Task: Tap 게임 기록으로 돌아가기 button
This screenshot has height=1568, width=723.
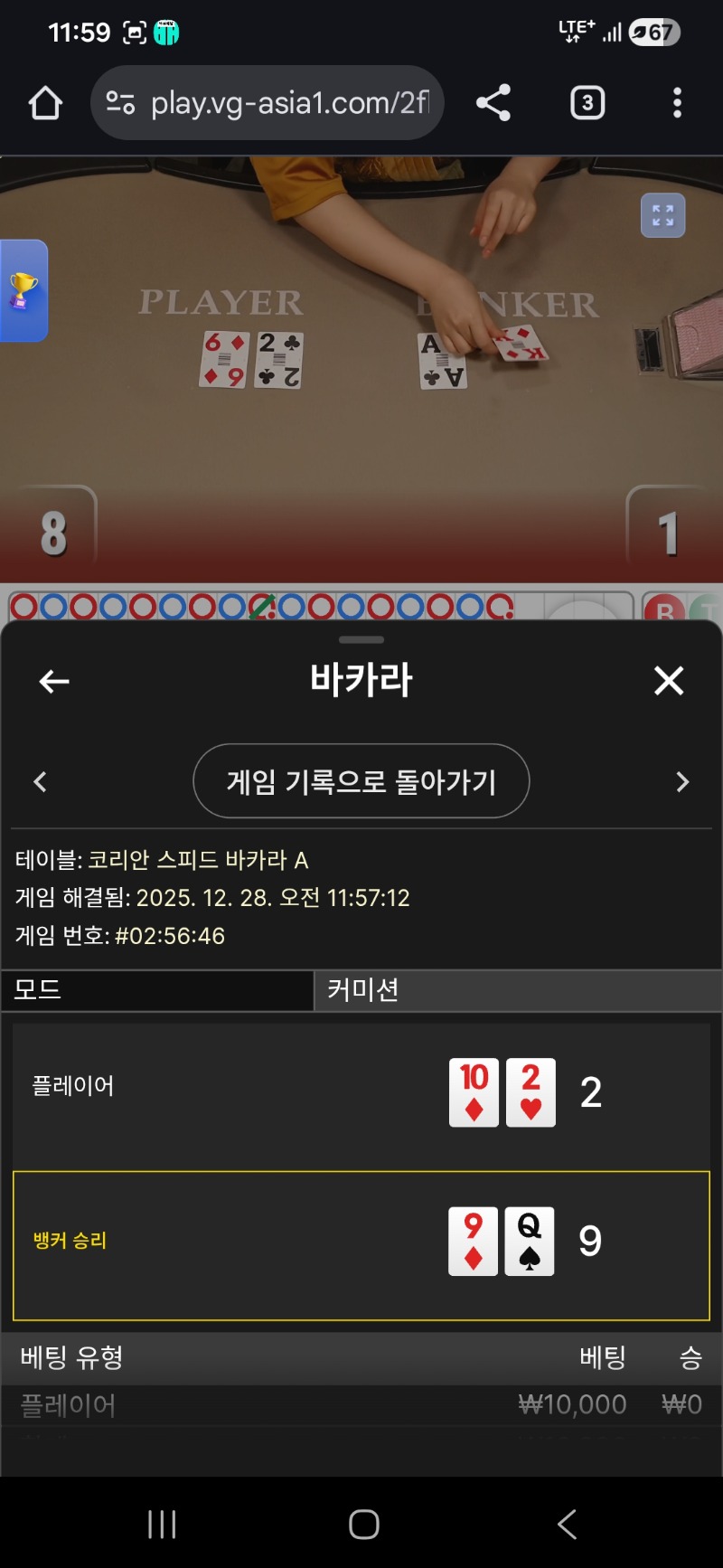Action: 361,781
